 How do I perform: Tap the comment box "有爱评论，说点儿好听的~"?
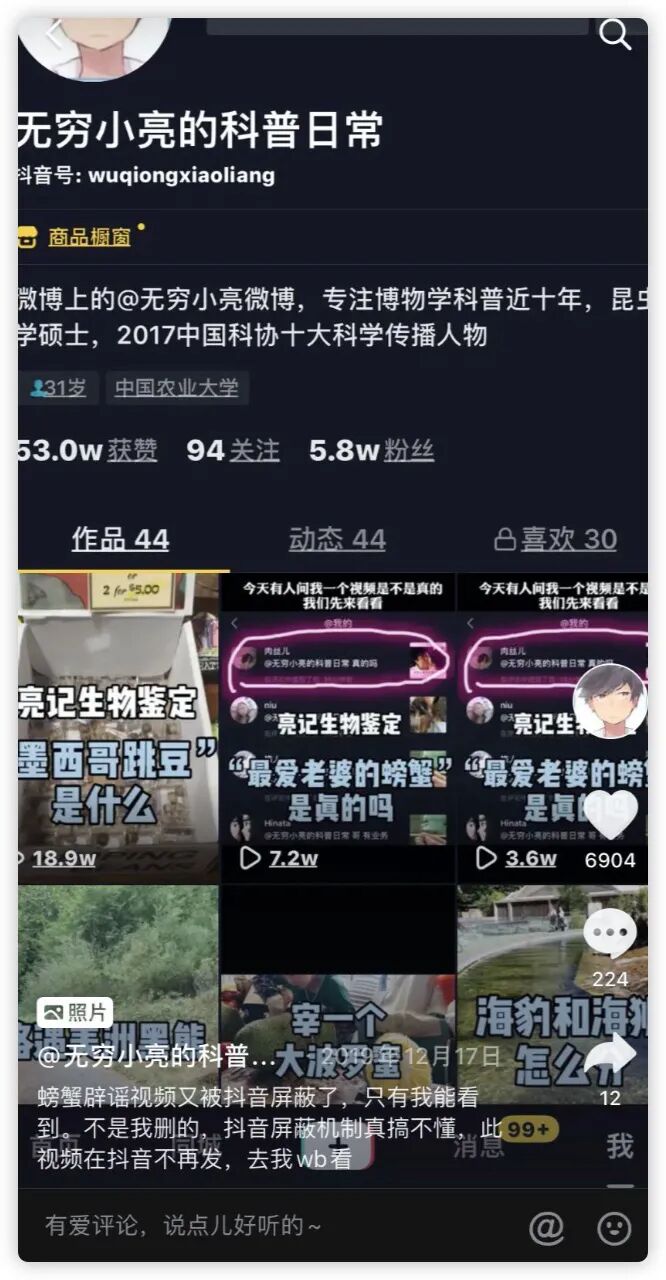click(185, 1225)
